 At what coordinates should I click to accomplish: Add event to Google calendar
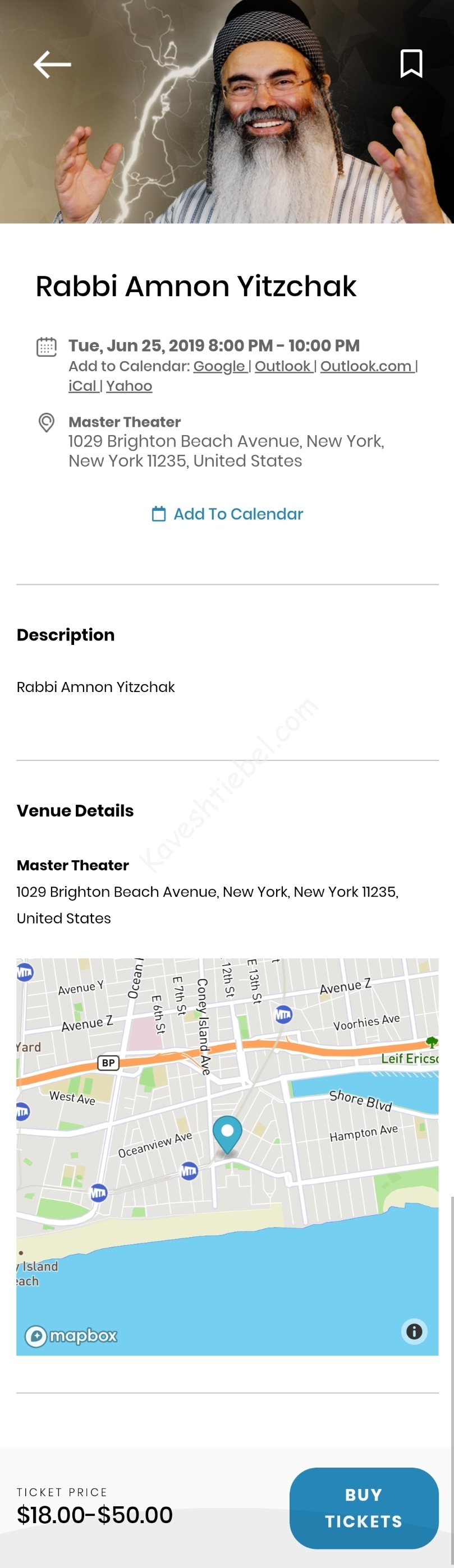219,366
